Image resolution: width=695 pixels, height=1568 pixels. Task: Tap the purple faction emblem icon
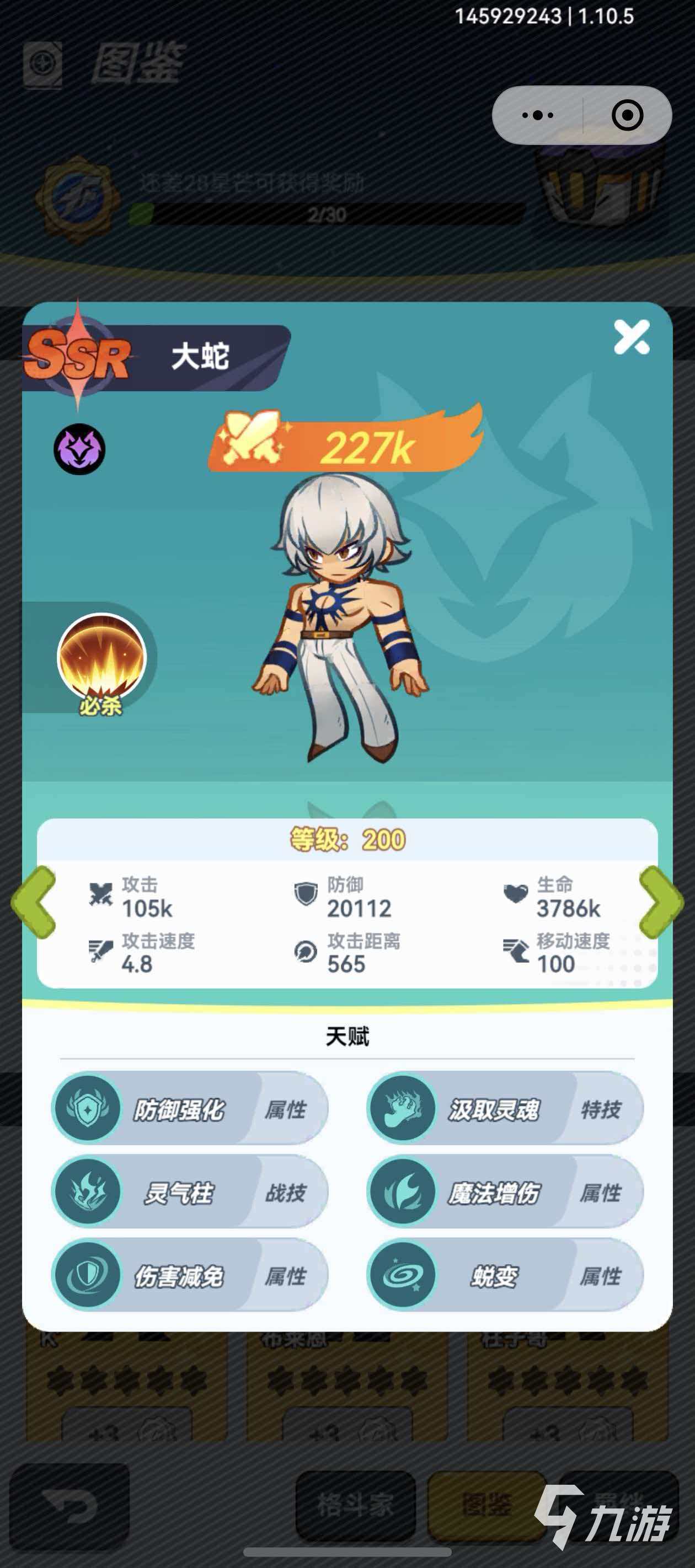[x=79, y=449]
